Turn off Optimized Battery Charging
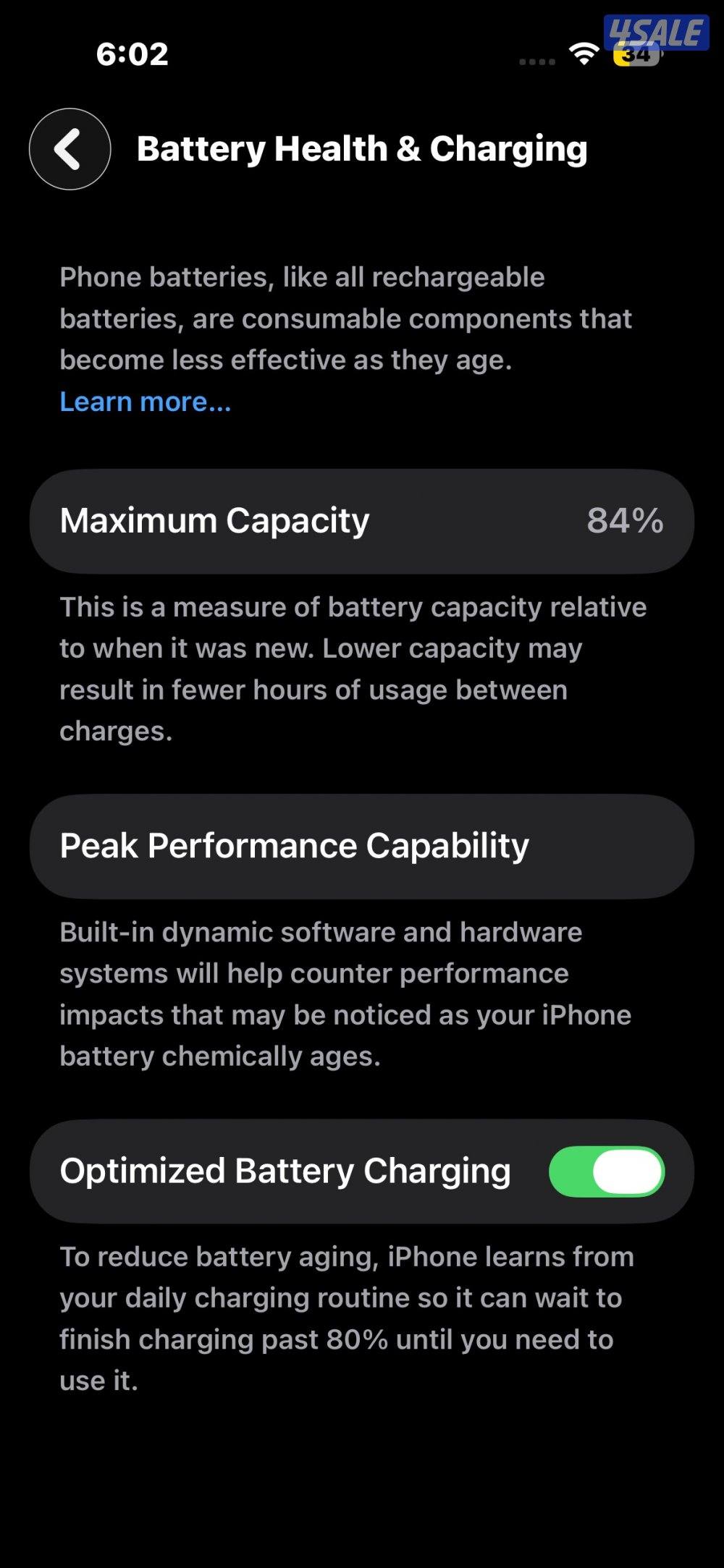This screenshot has width=724, height=1568. point(606,1171)
